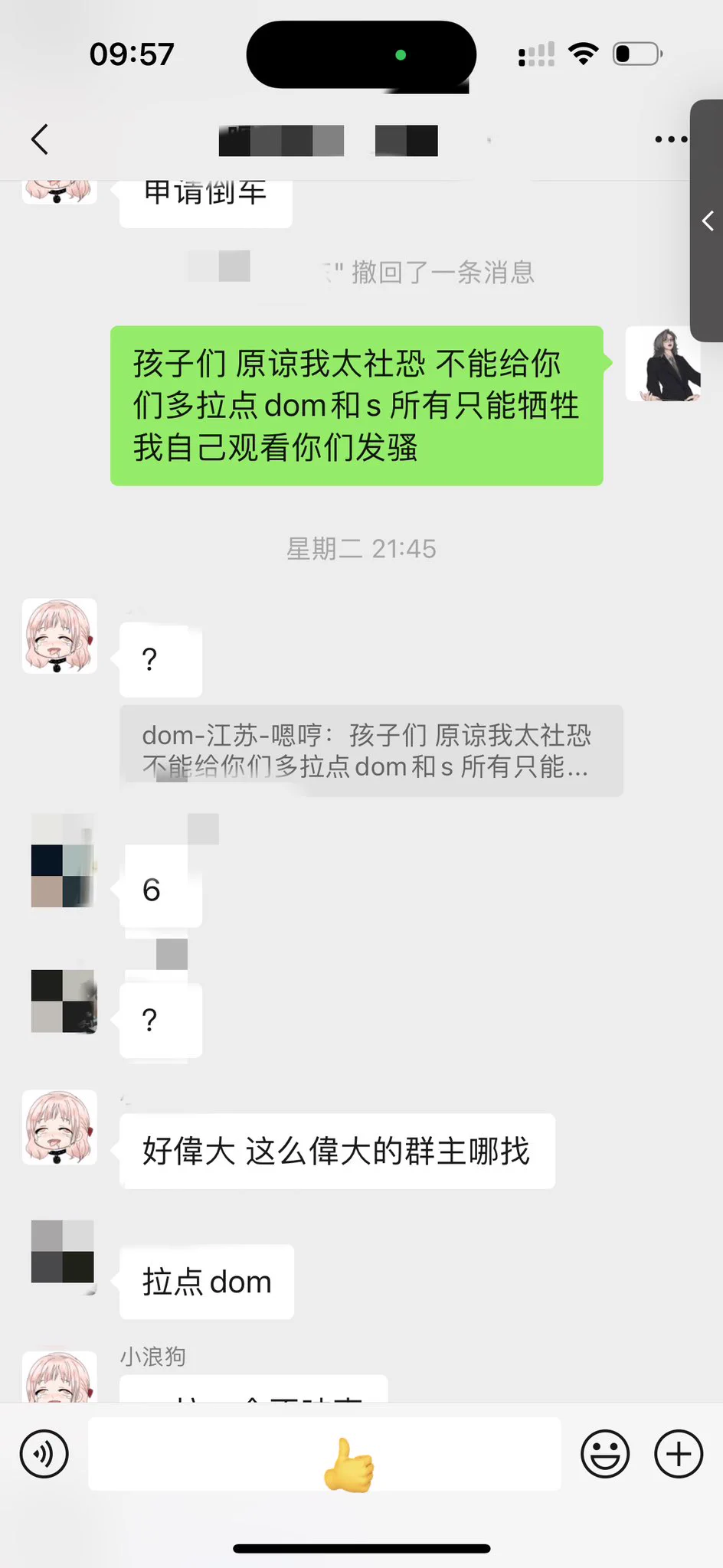Go back to the chat list
The height and width of the screenshot is (1568, 723).
(40, 139)
